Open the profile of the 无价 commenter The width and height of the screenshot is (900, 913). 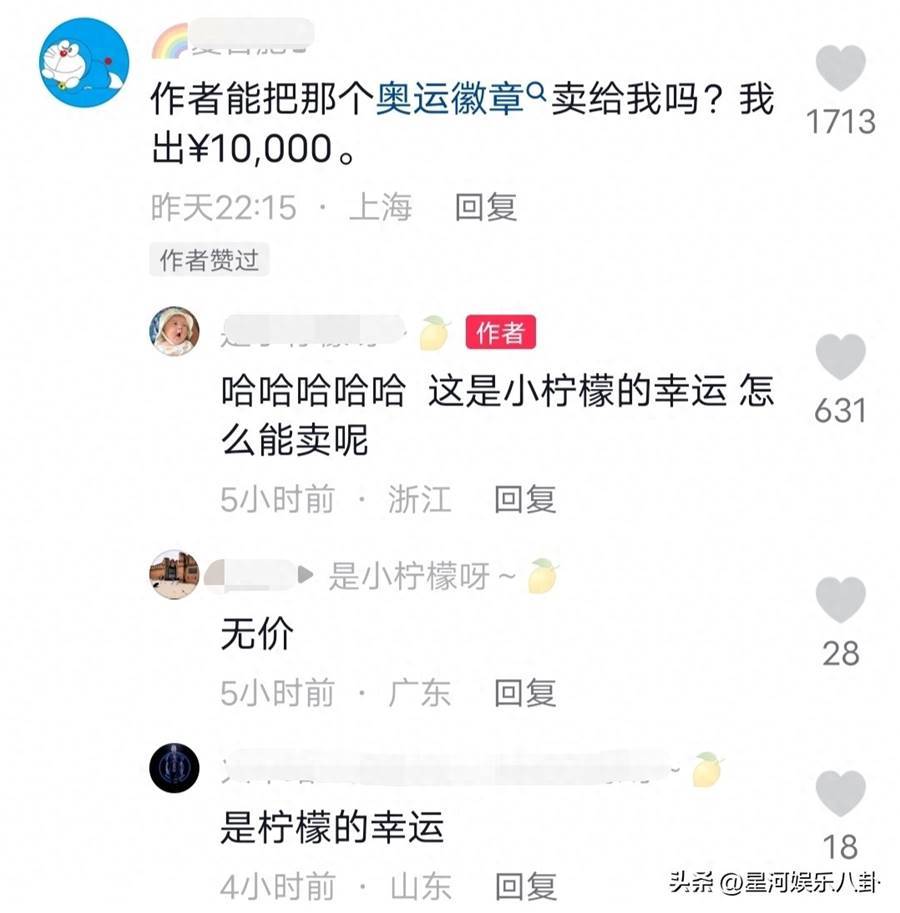175,574
